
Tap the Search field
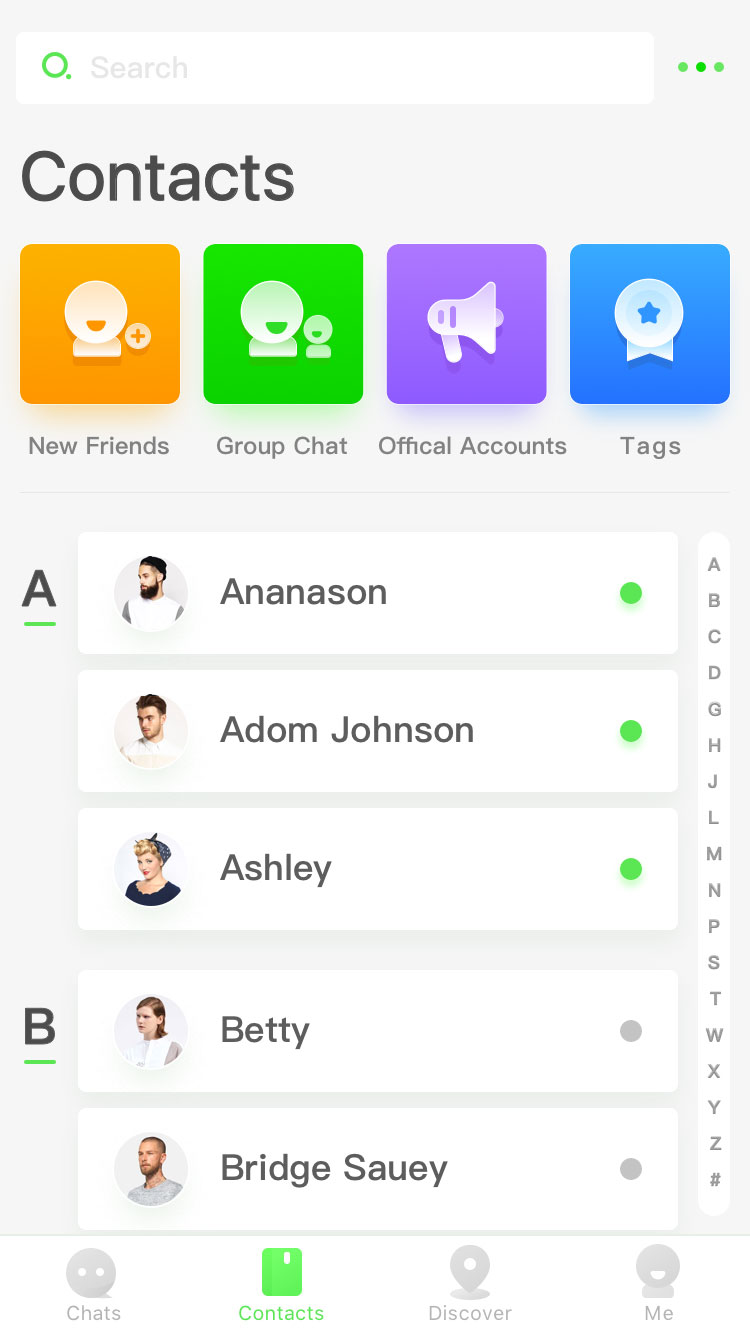(335, 68)
